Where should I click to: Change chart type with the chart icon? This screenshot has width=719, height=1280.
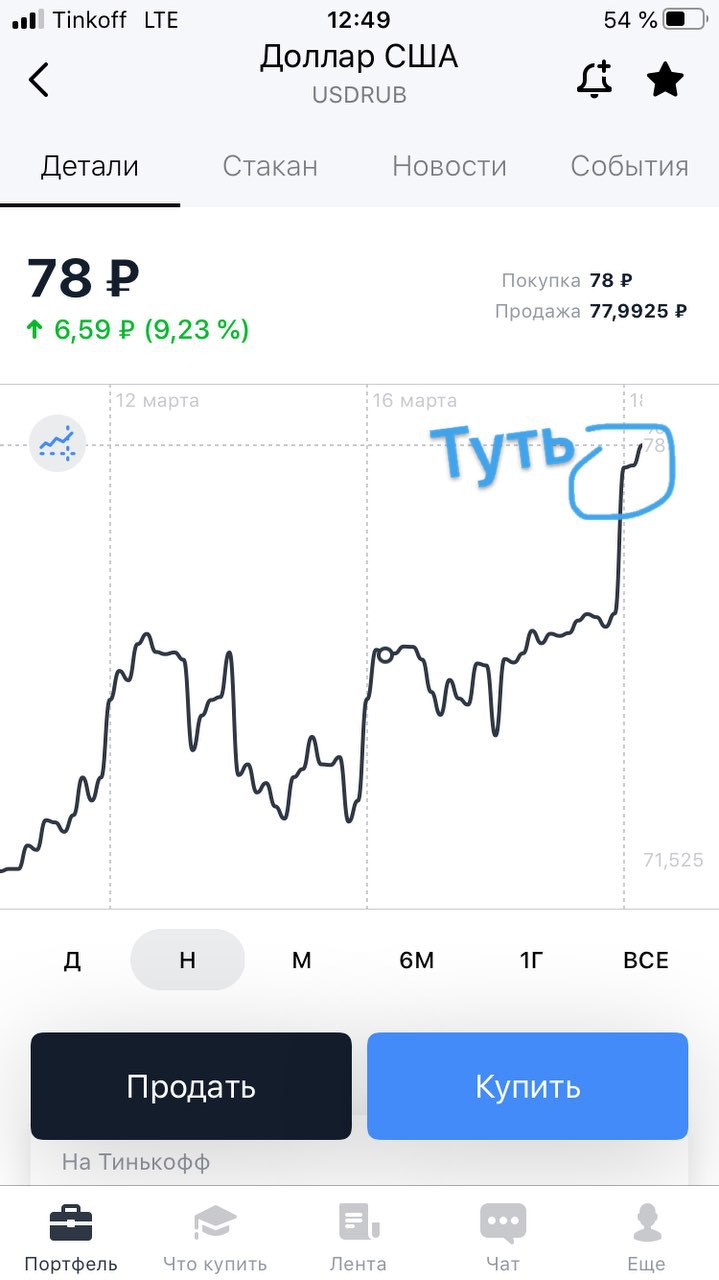point(58,442)
